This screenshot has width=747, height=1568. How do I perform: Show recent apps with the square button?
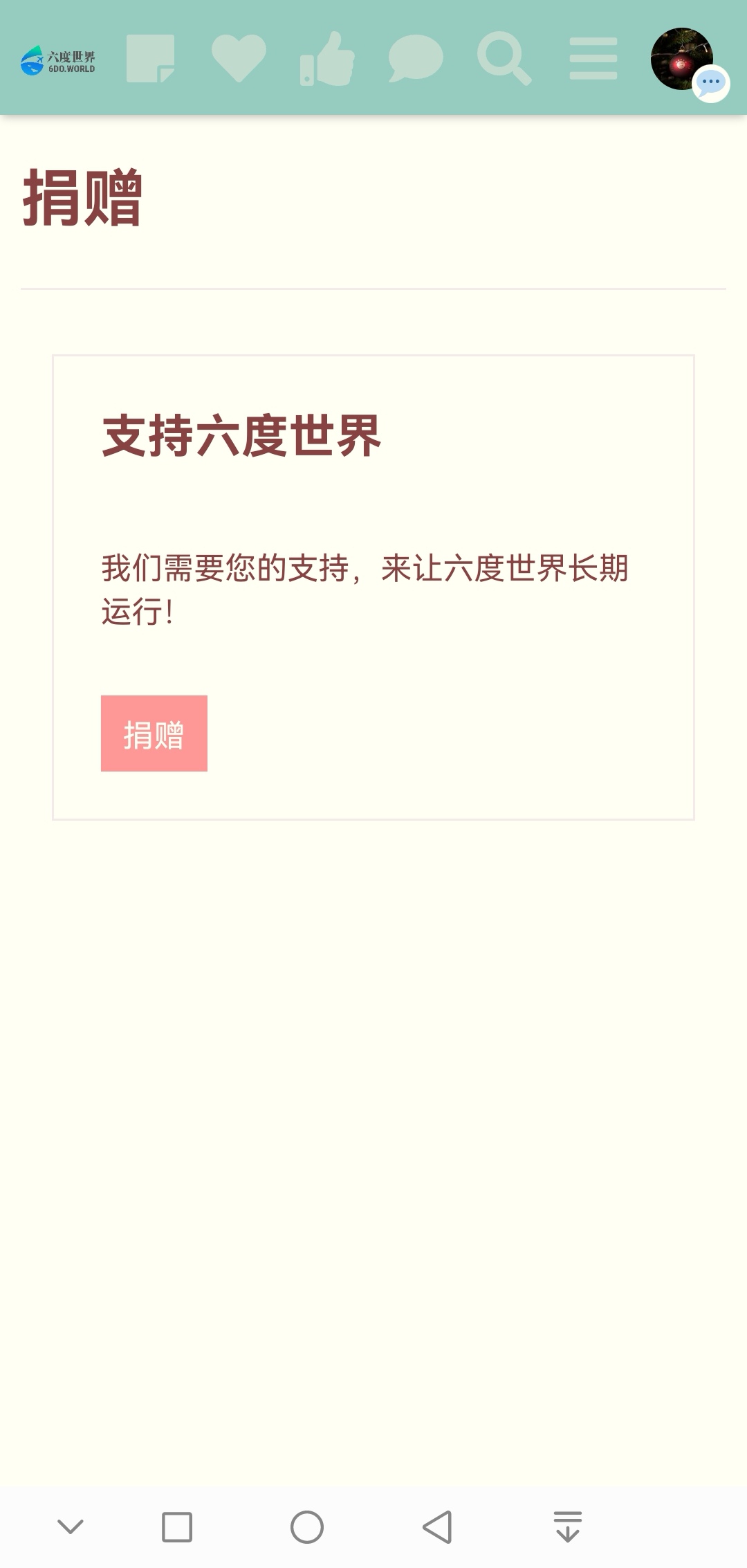tap(177, 1527)
